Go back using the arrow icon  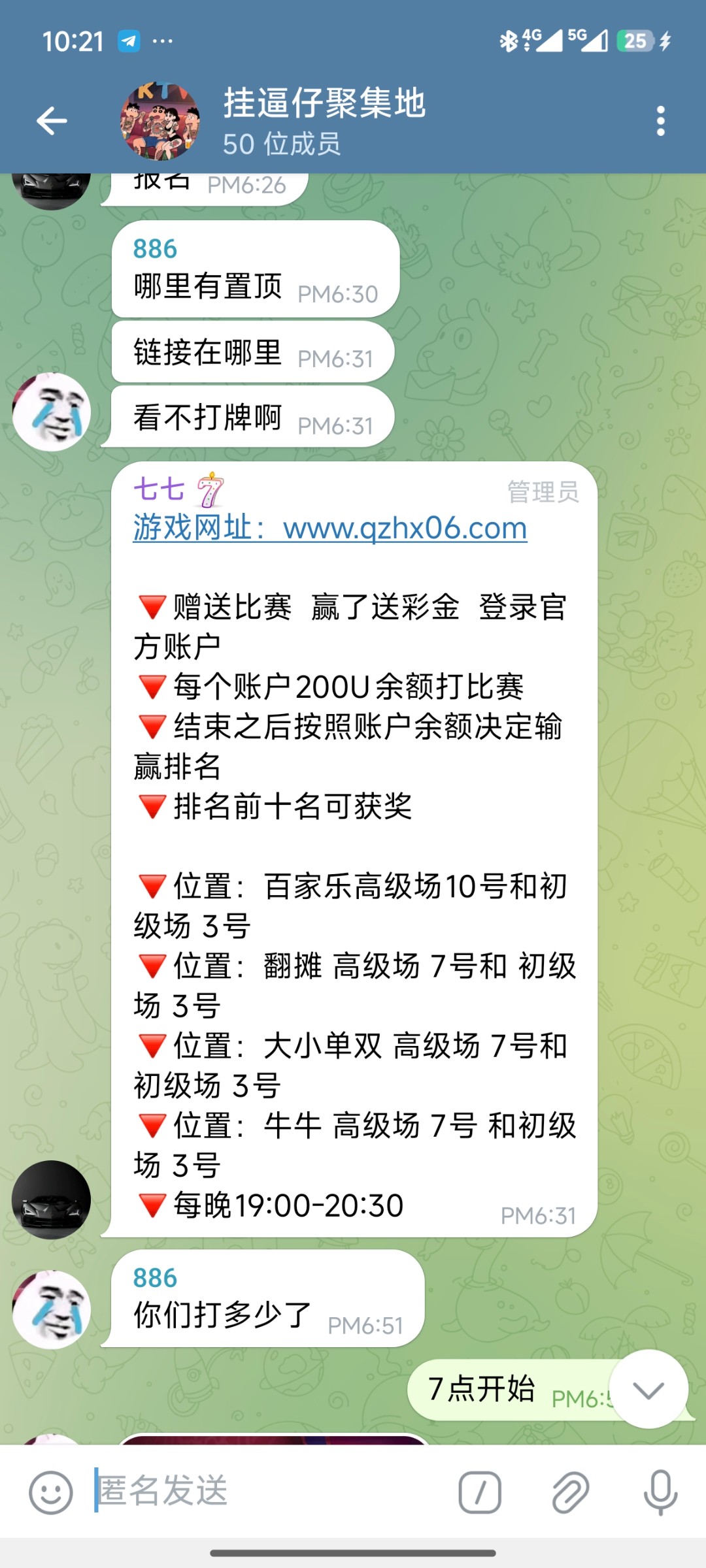tap(52, 121)
